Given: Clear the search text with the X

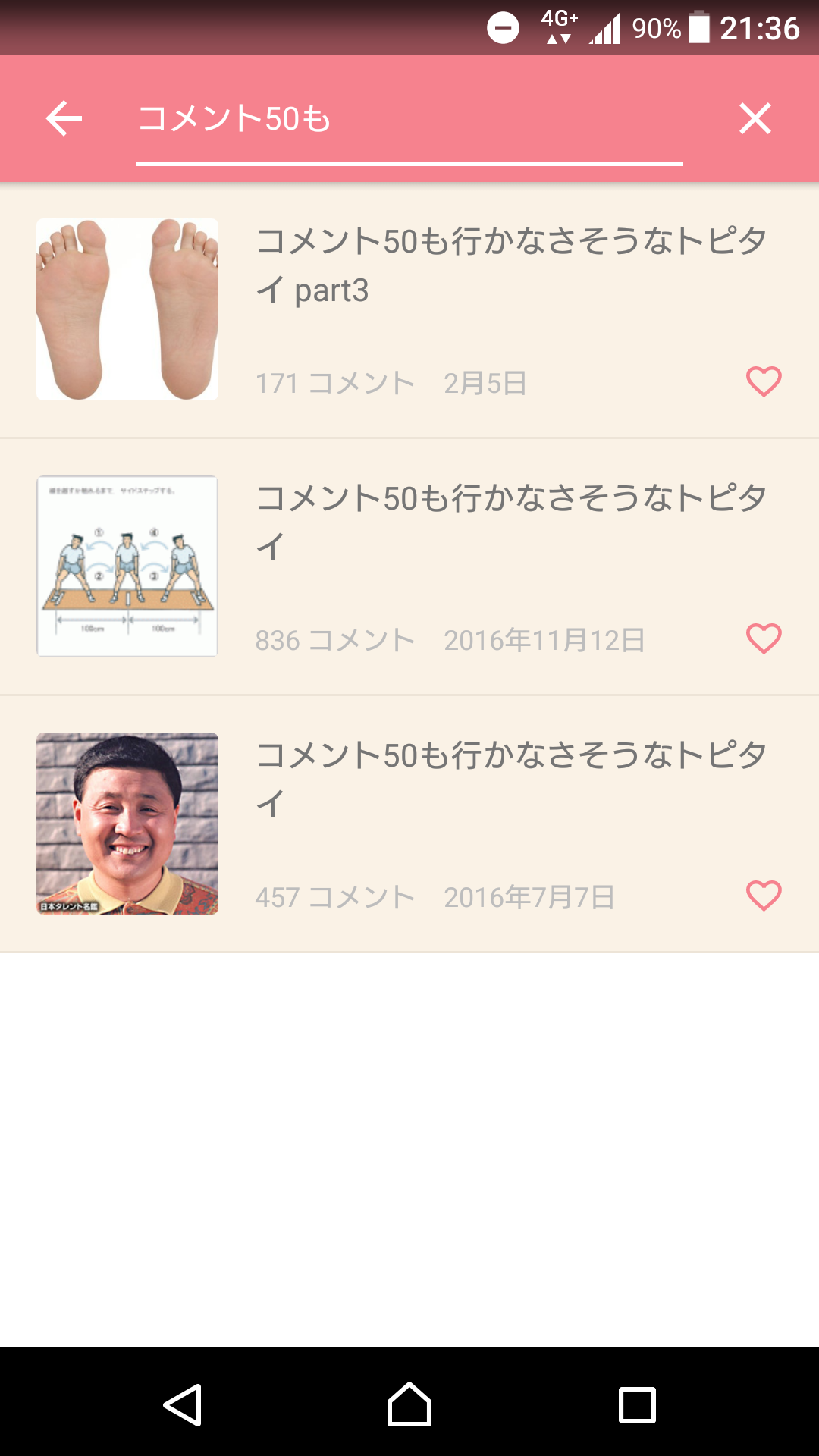Looking at the screenshot, I should coord(755,118).
